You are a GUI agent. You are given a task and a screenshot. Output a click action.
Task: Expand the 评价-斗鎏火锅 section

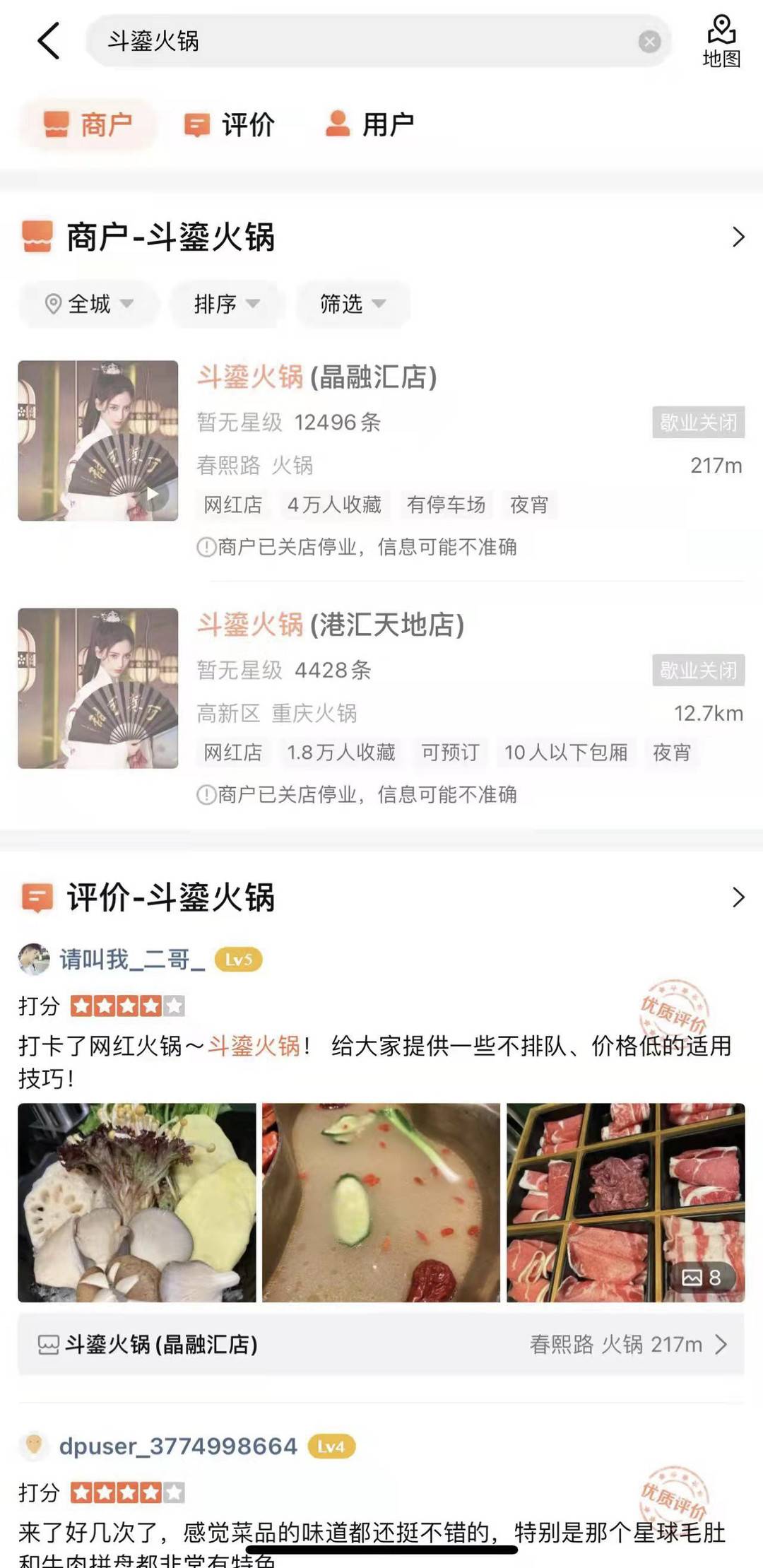click(738, 897)
